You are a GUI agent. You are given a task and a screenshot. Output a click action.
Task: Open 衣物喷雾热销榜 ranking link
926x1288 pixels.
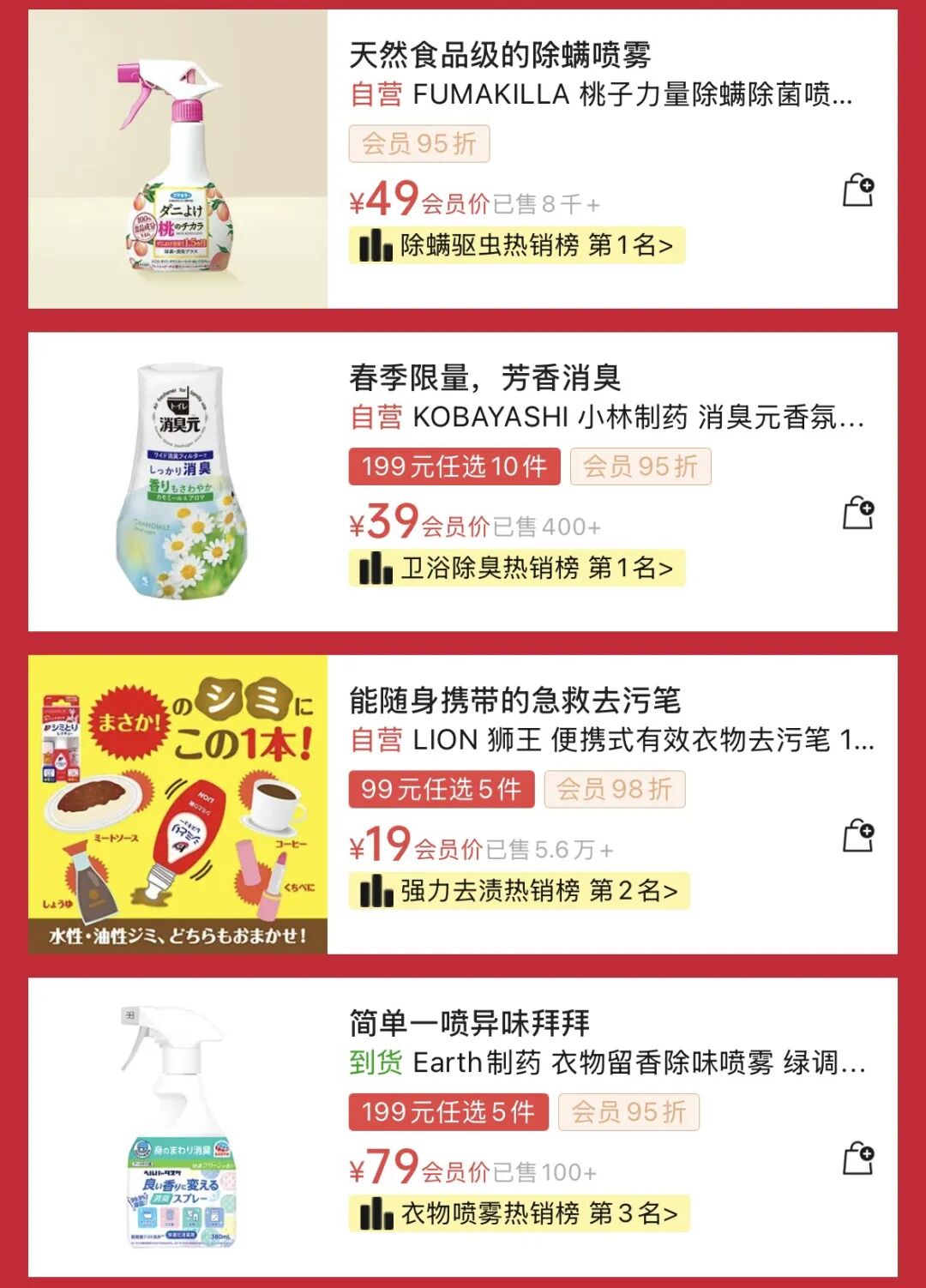(x=519, y=1213)
